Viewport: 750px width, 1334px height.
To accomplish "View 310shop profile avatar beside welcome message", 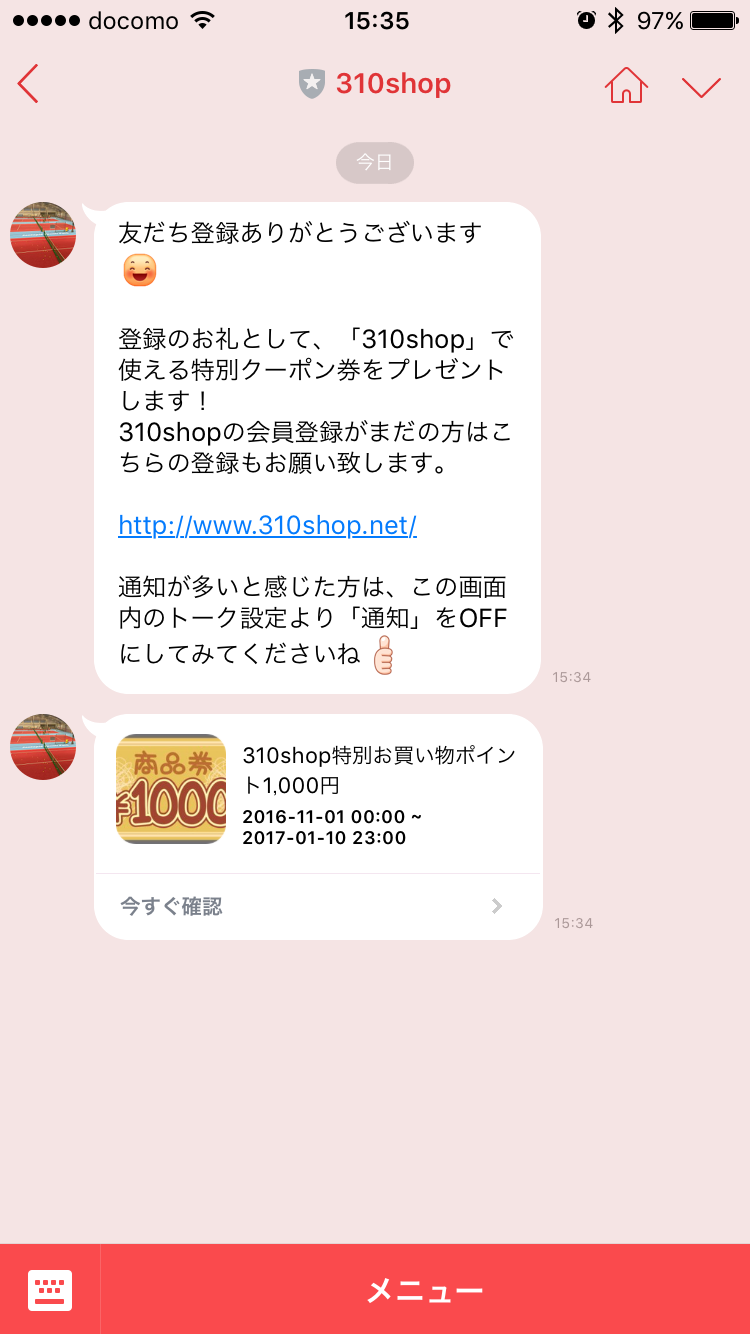I will pos(43,235).
